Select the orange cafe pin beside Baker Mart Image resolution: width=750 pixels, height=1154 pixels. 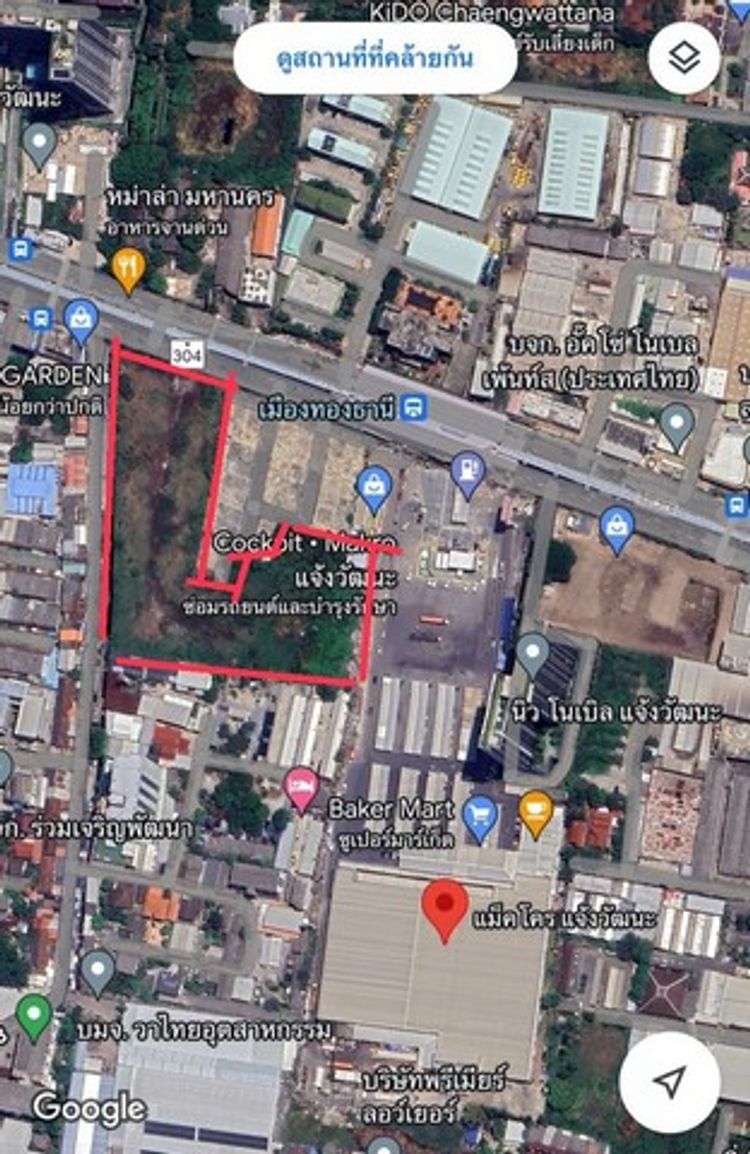[536, 812]
